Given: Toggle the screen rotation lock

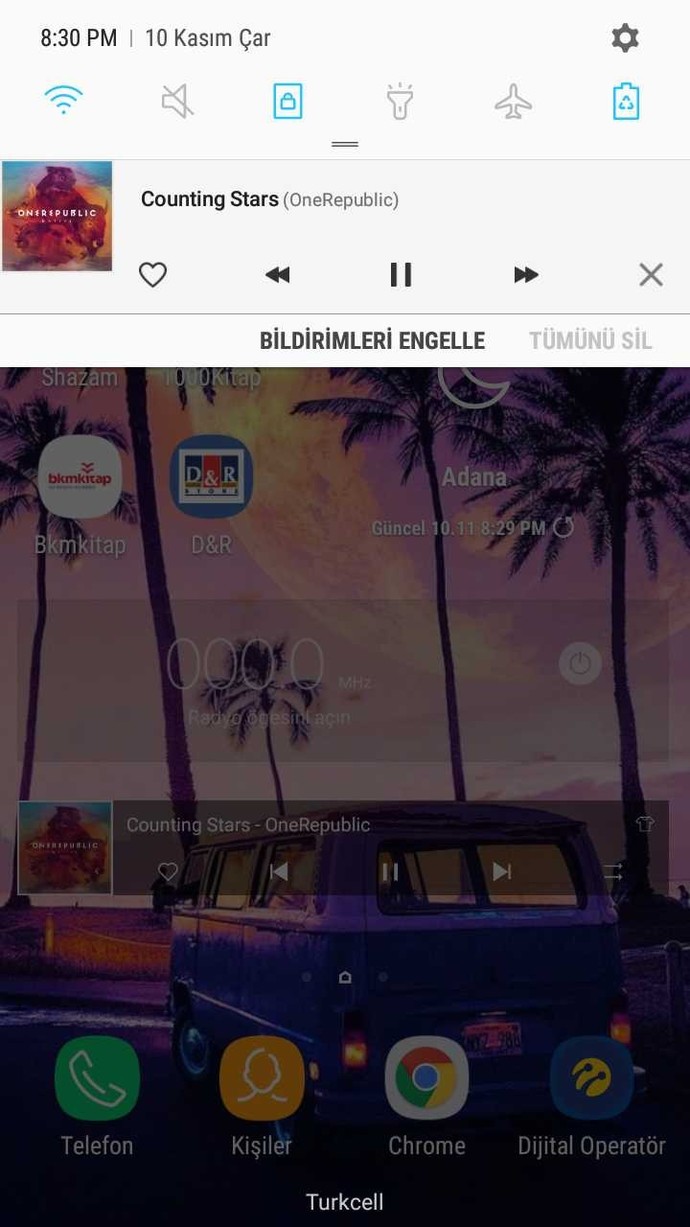Looking at the screenshot, I should tap(288, 101).
